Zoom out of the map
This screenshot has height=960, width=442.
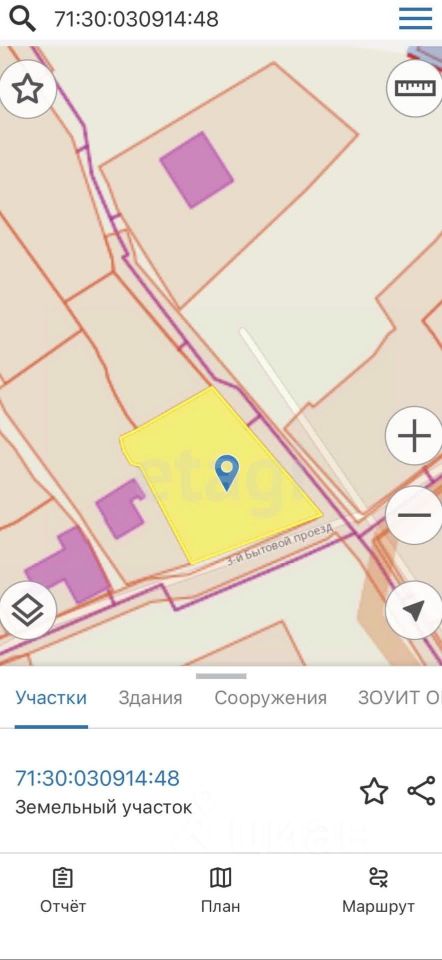pyautogui.click(x=414, y=515)
